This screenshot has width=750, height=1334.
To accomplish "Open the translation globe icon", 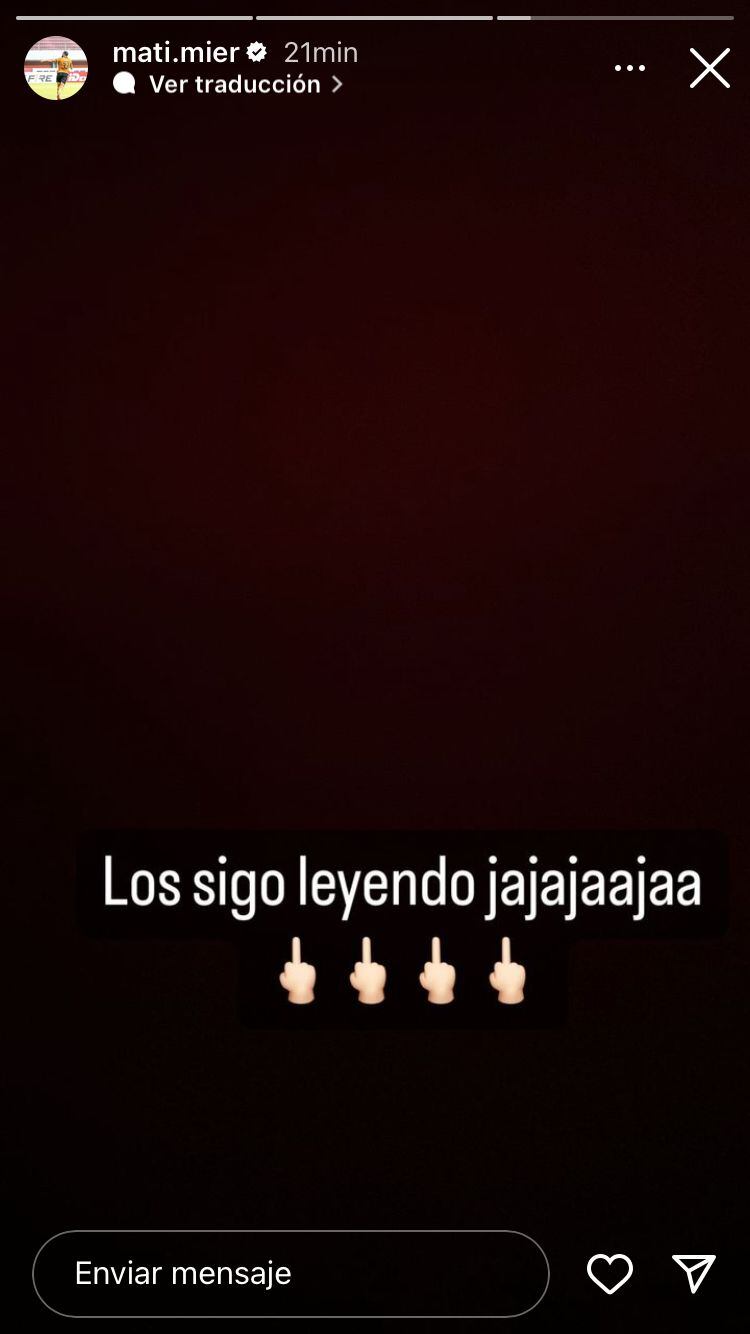I will point(127,84).
